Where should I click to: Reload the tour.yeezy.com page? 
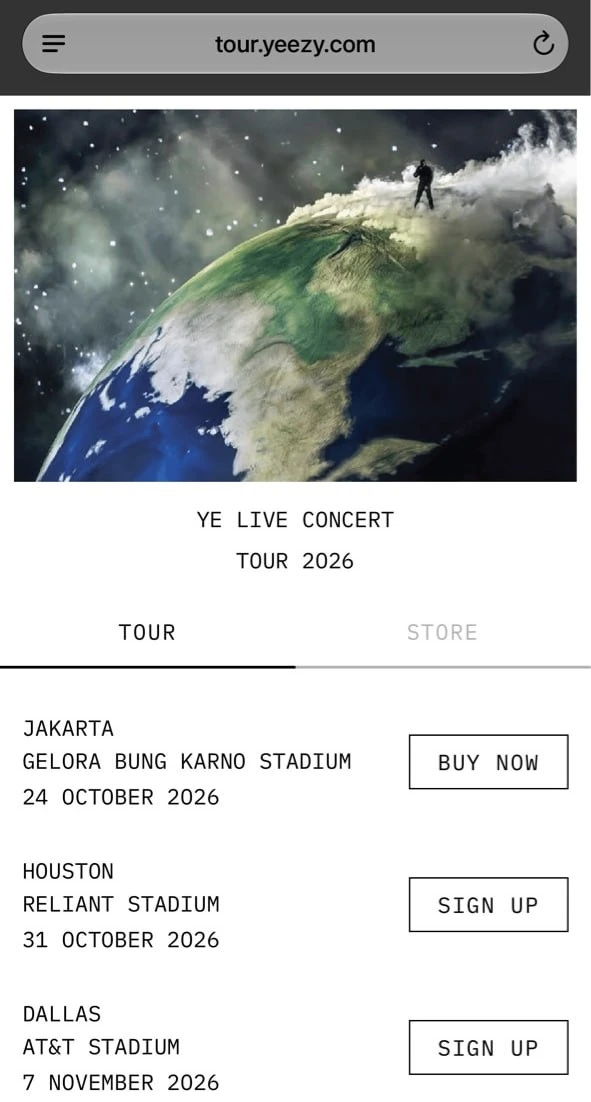pos(543,44)
